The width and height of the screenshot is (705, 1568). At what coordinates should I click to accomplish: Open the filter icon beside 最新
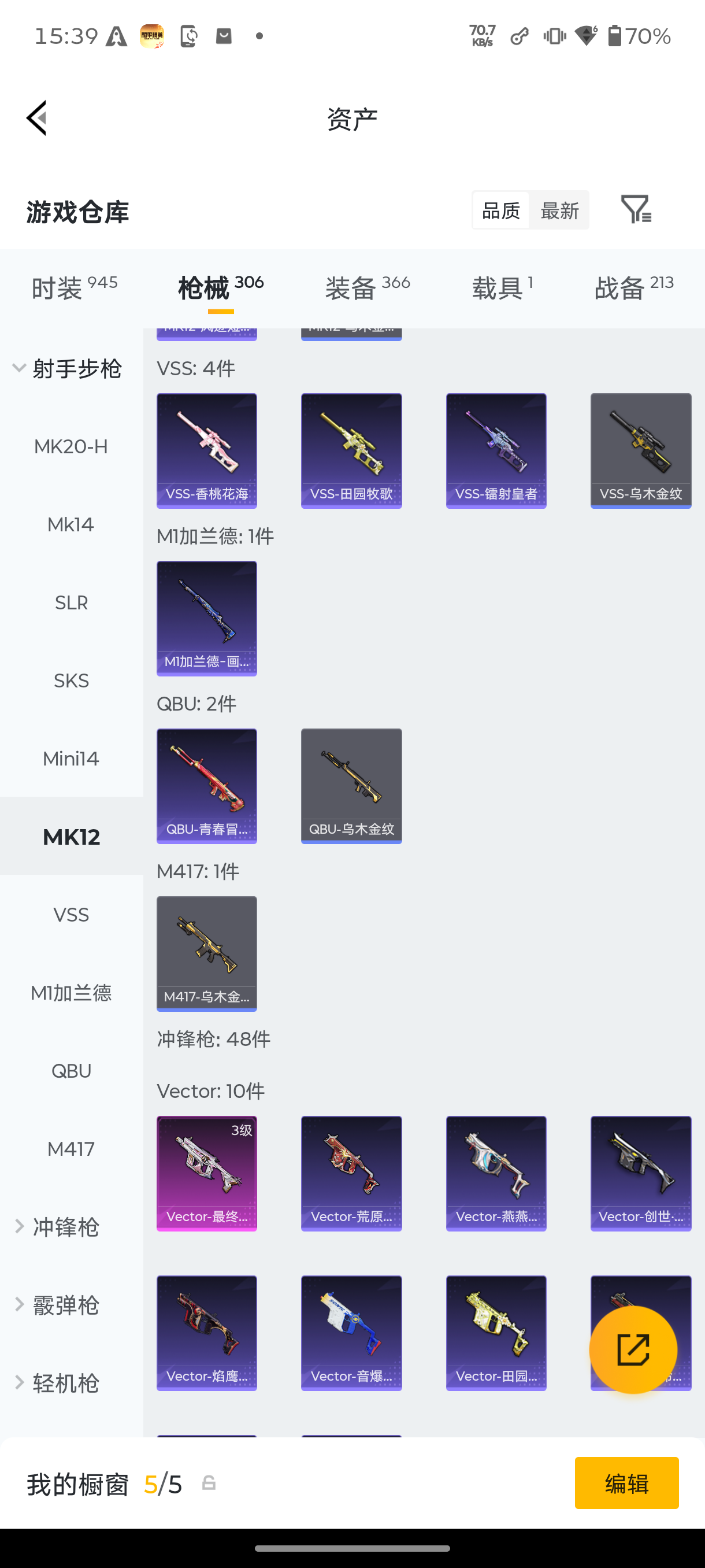point(636,209)
